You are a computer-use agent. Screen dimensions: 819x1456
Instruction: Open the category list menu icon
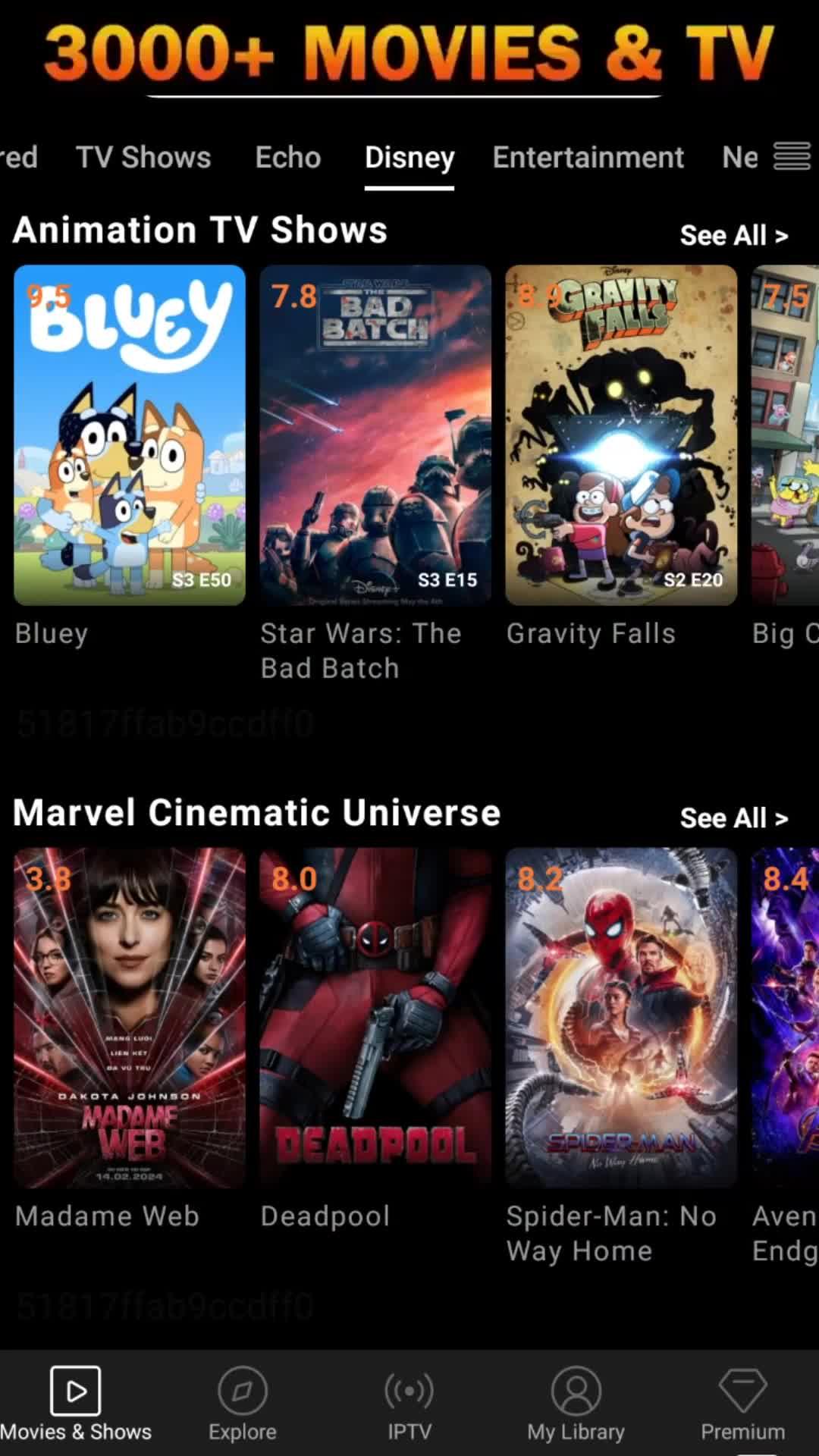coord(792,157)
